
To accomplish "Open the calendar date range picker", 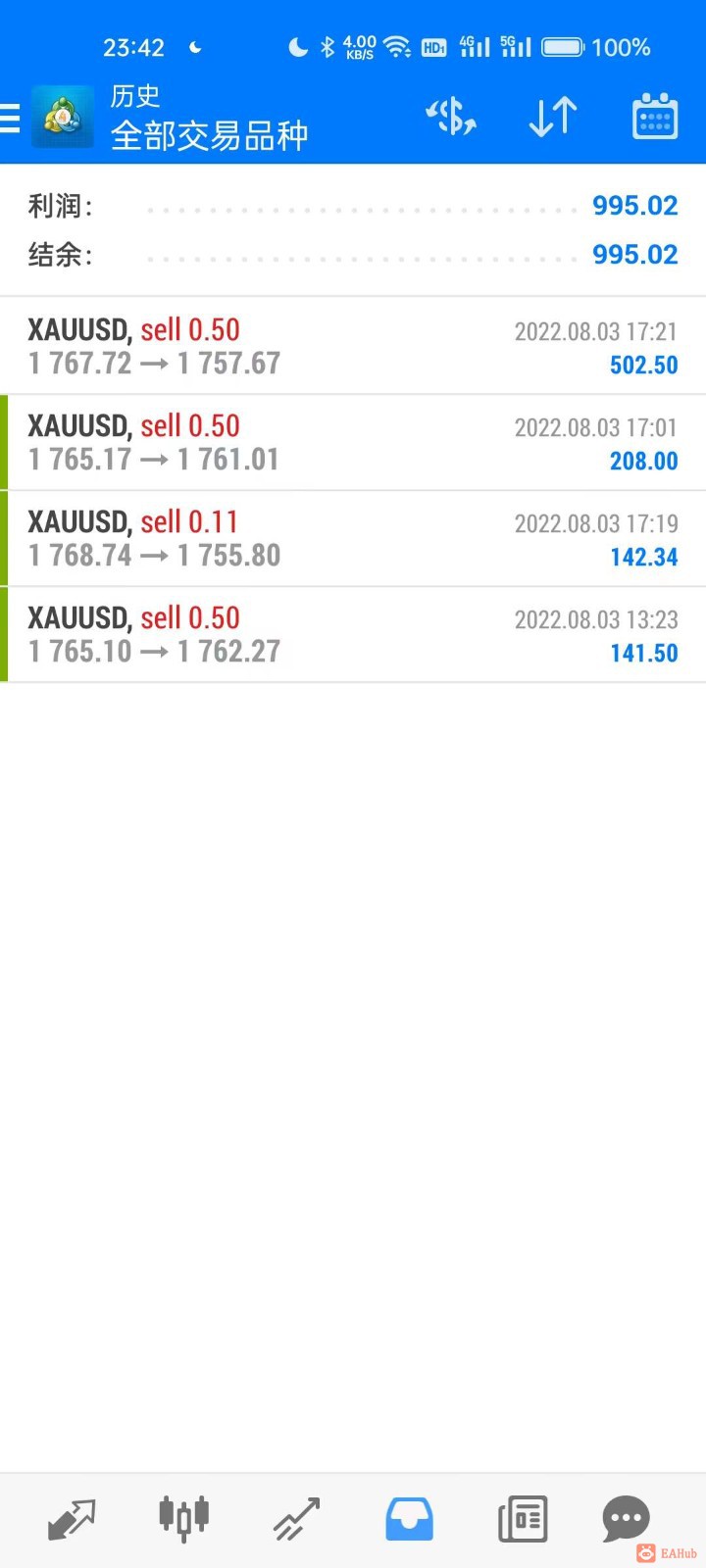I will 654,118.
